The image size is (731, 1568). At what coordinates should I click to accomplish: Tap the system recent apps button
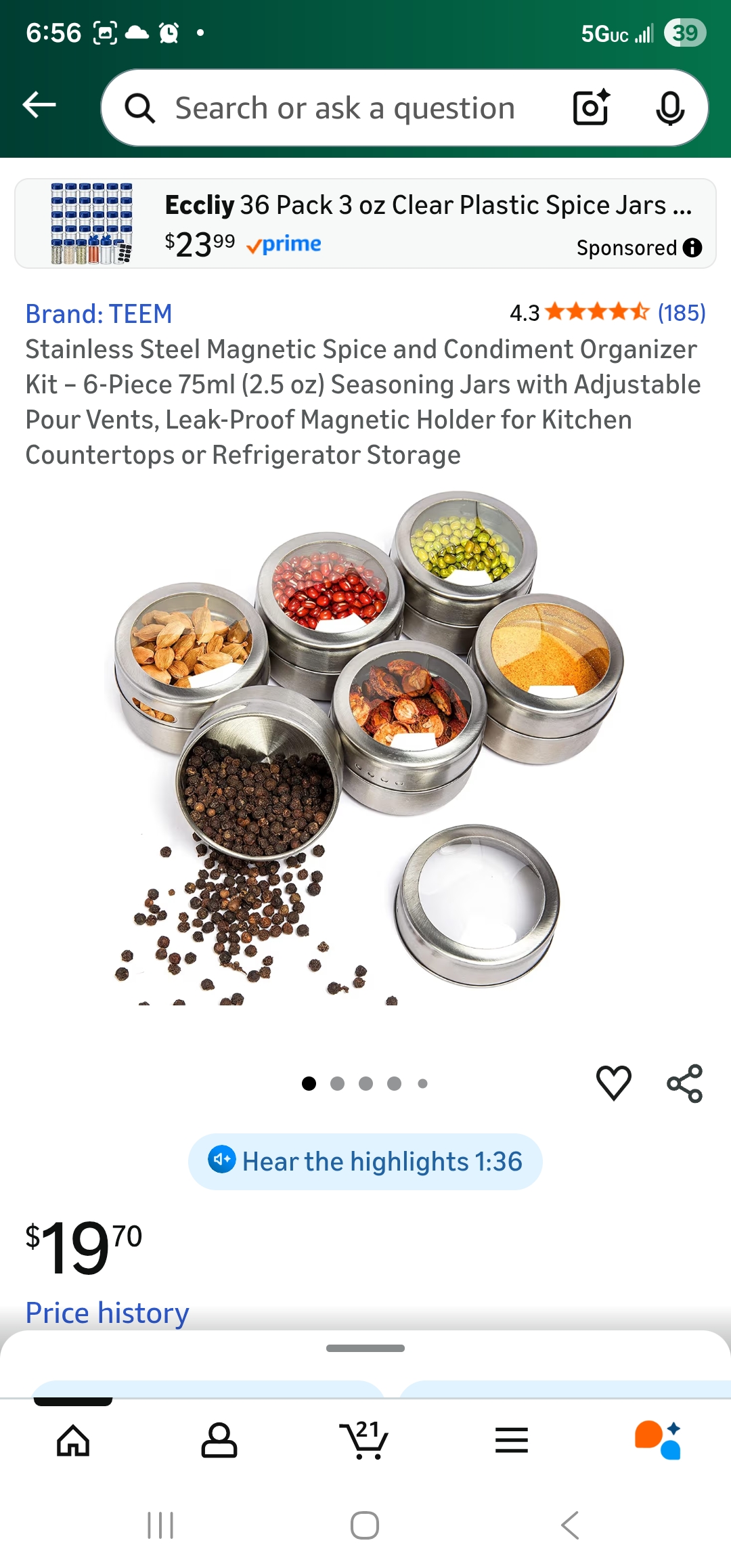(x=160, y=1525)
